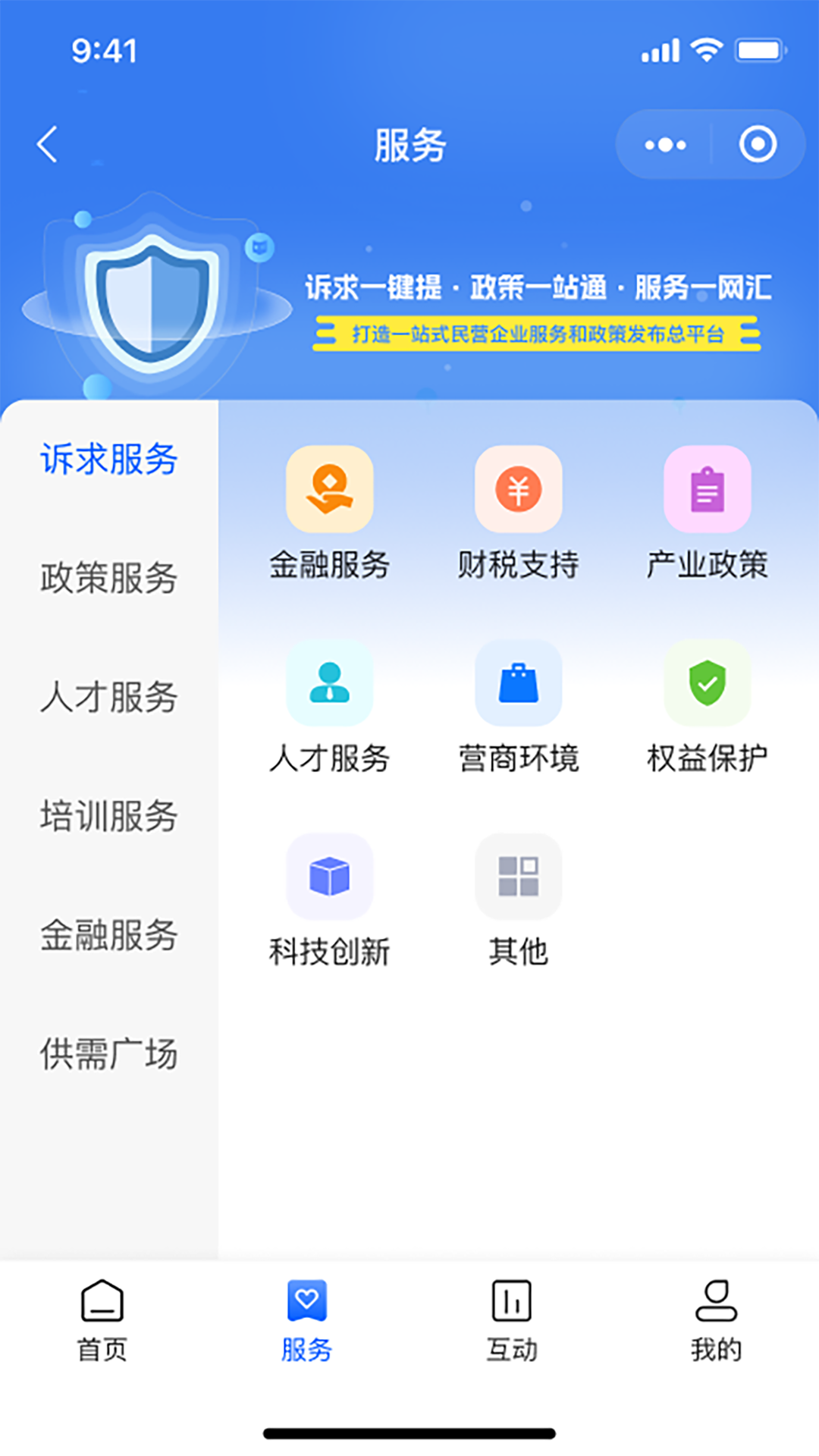Close the mini program via circle icon
Viewport: 819px width, 1456px height.
pos(758,144)
